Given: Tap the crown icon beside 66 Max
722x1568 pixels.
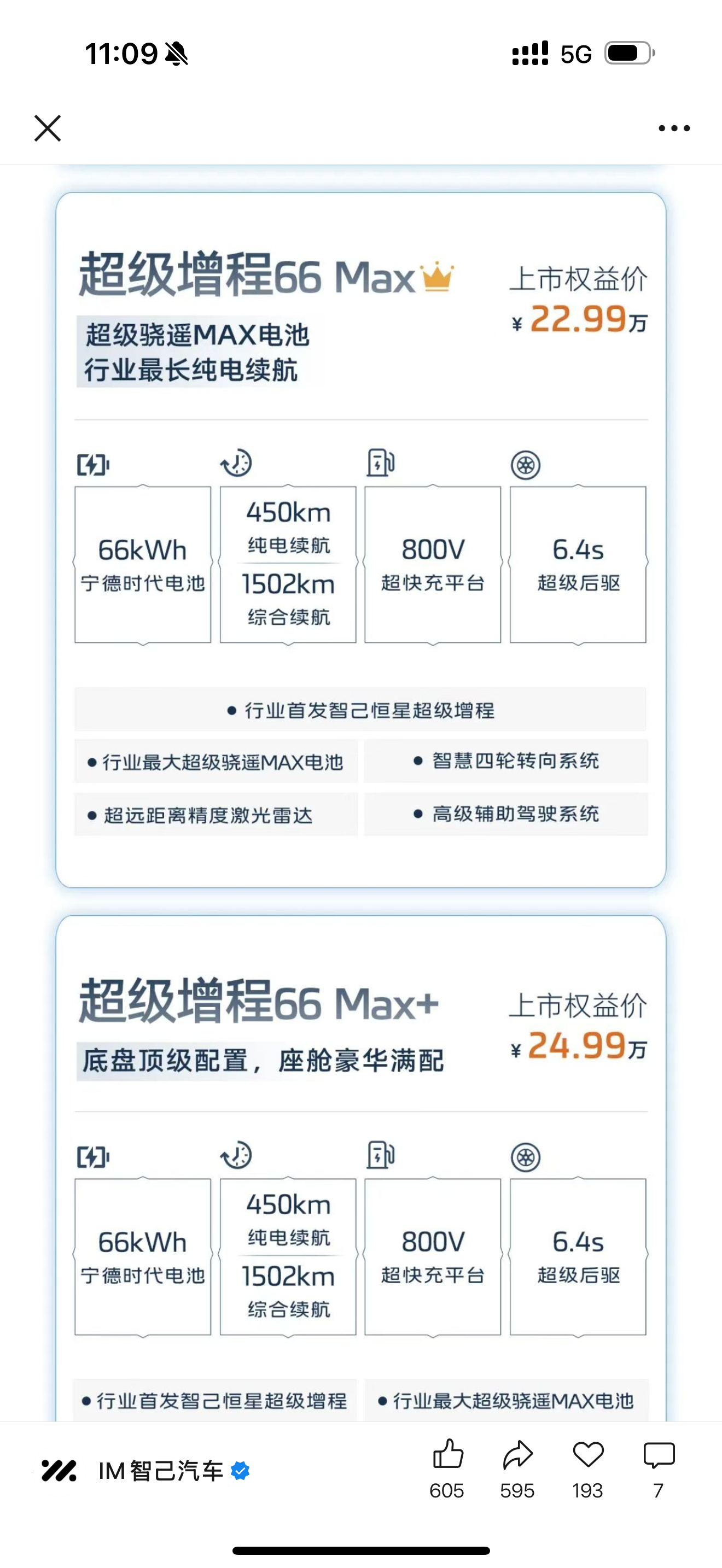Looking at the screenshot, I should [x=438, y=277].
